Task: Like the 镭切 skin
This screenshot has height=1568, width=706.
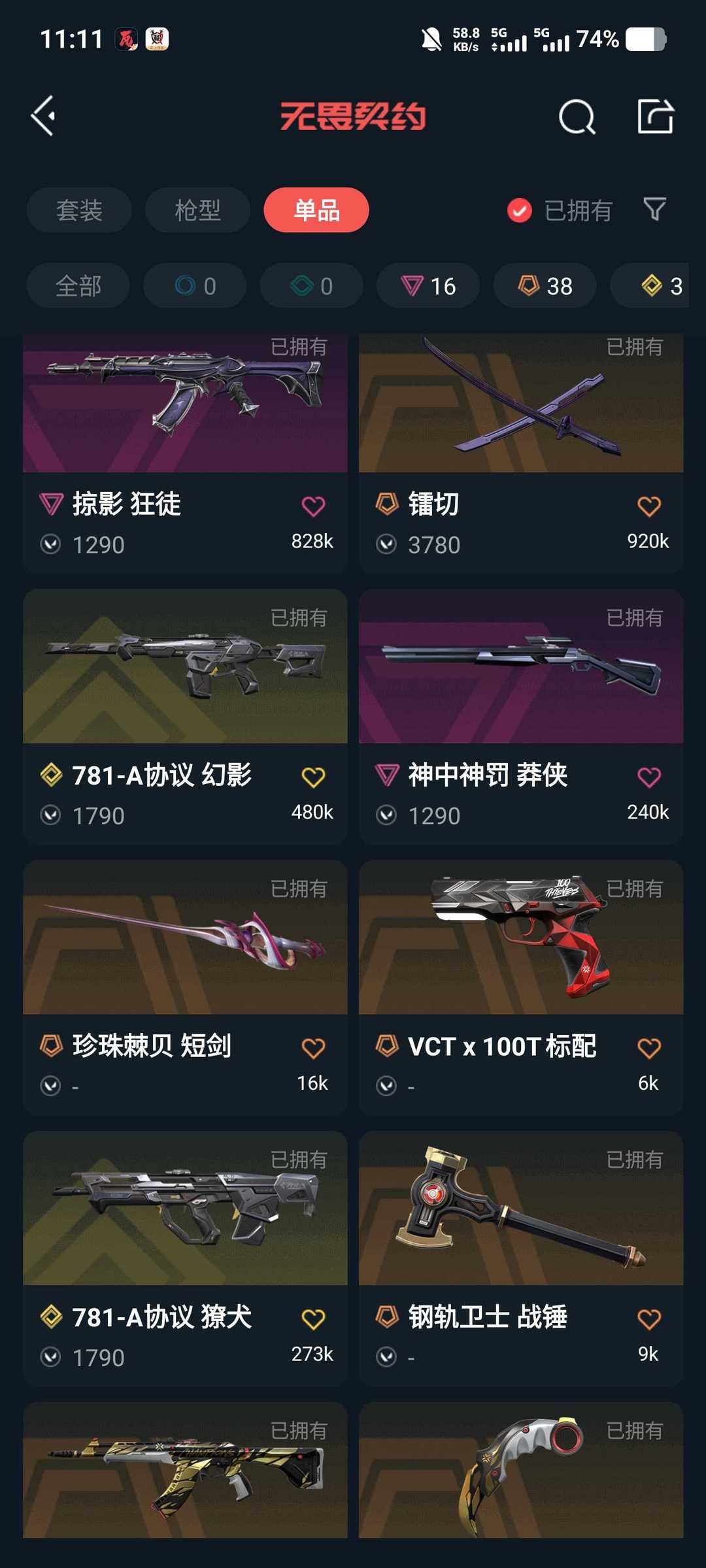Action: pos(648,506)
